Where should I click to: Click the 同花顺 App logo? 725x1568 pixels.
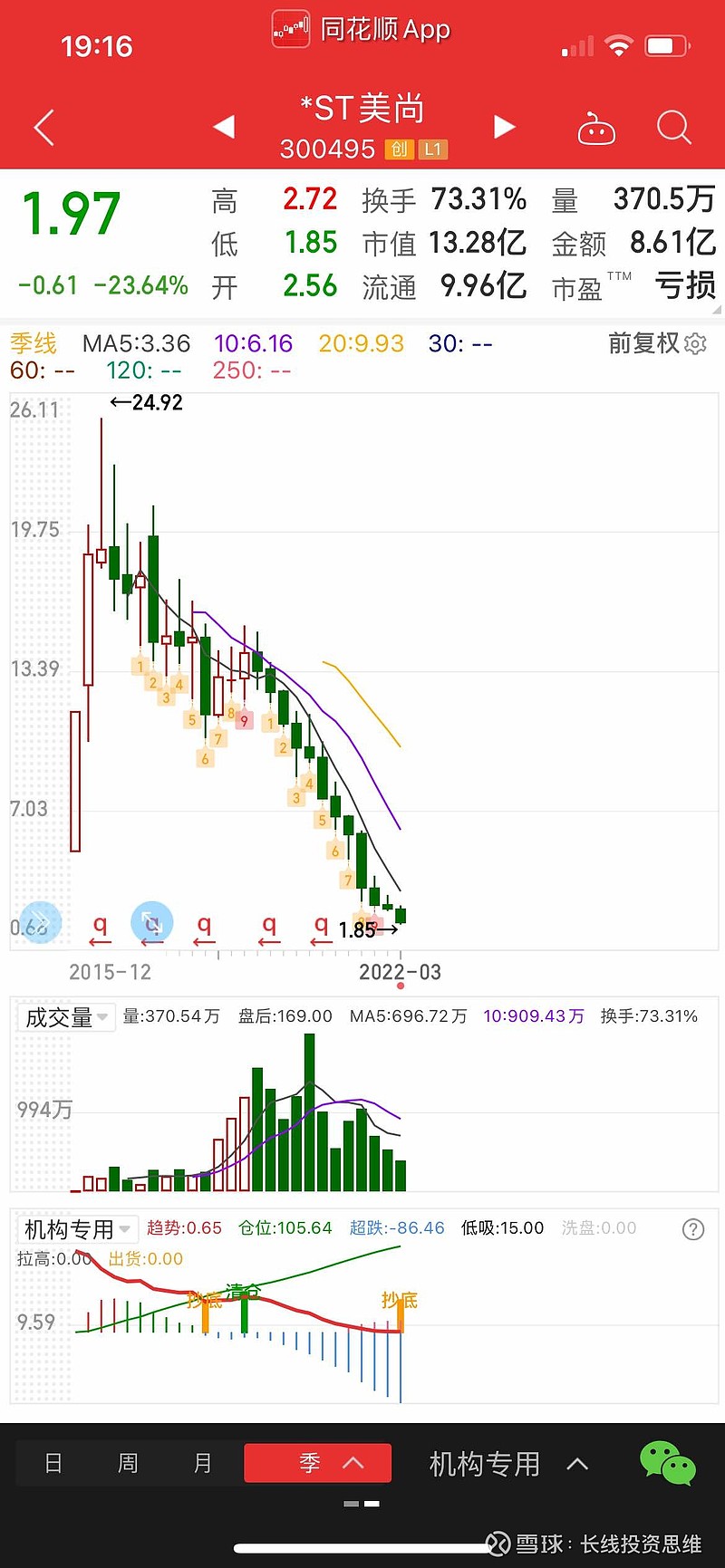tap(290, 28)
